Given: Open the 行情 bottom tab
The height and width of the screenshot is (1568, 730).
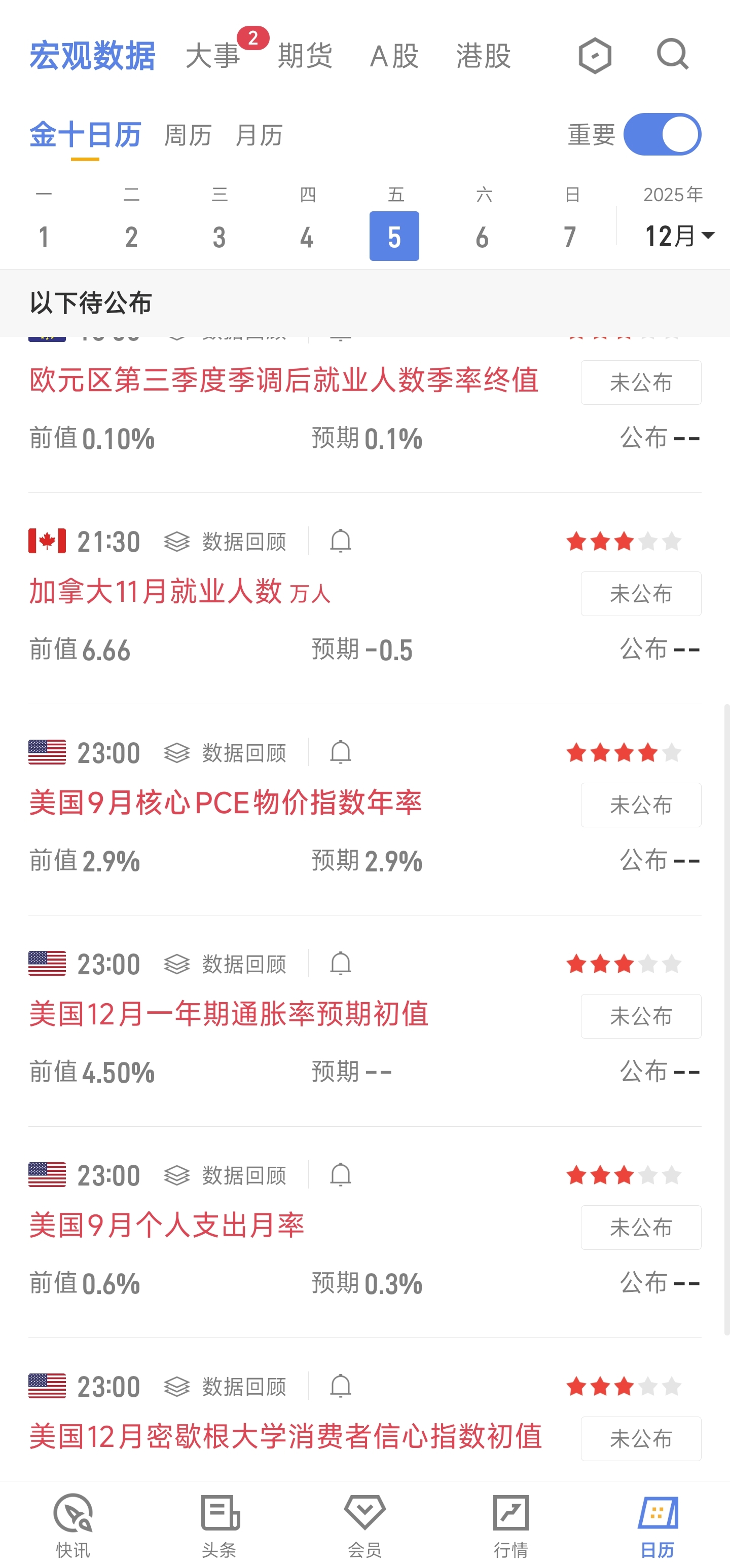Looking at the screenshot, I should (510, 1525).
